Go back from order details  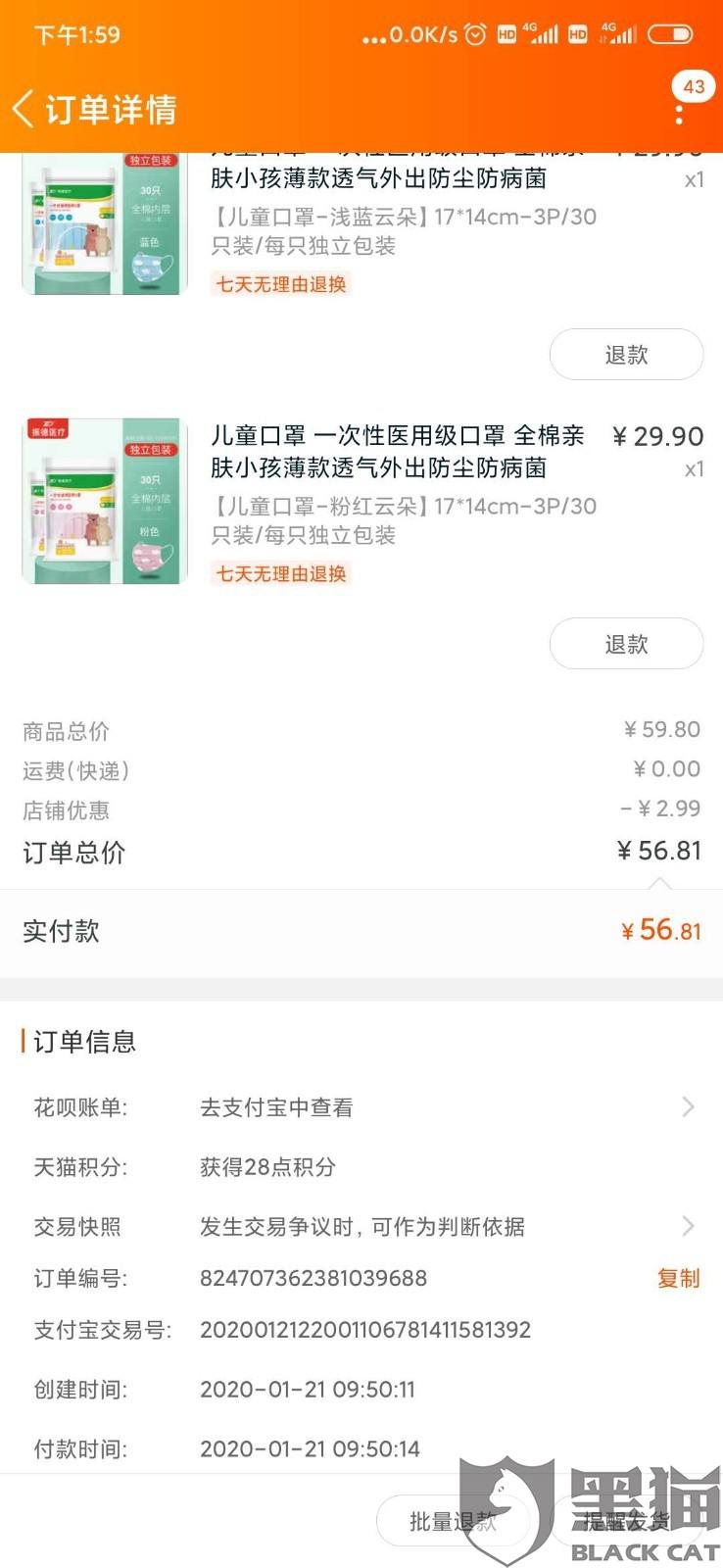coord(25,109)
